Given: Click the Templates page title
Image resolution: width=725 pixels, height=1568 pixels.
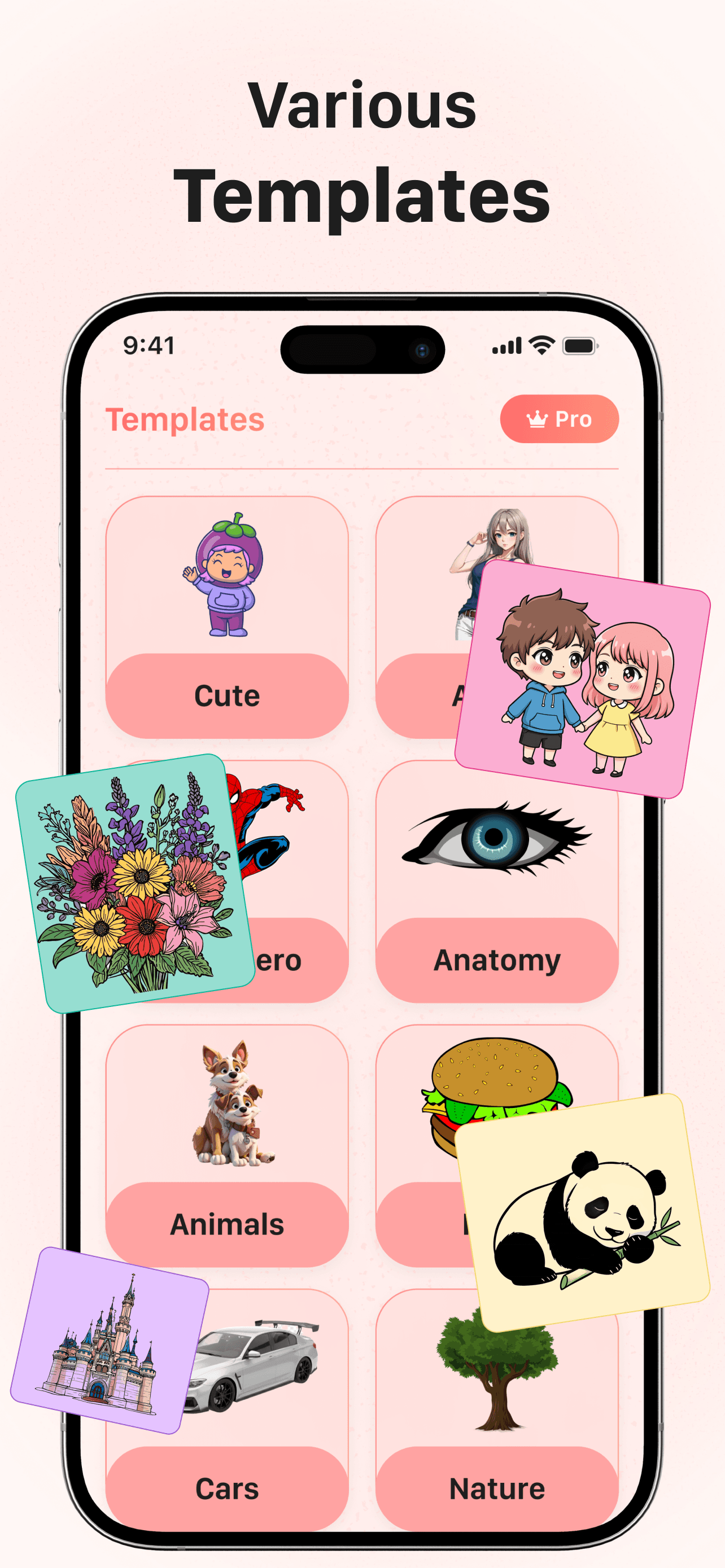Looking at the screenshot, I should 185,419.
